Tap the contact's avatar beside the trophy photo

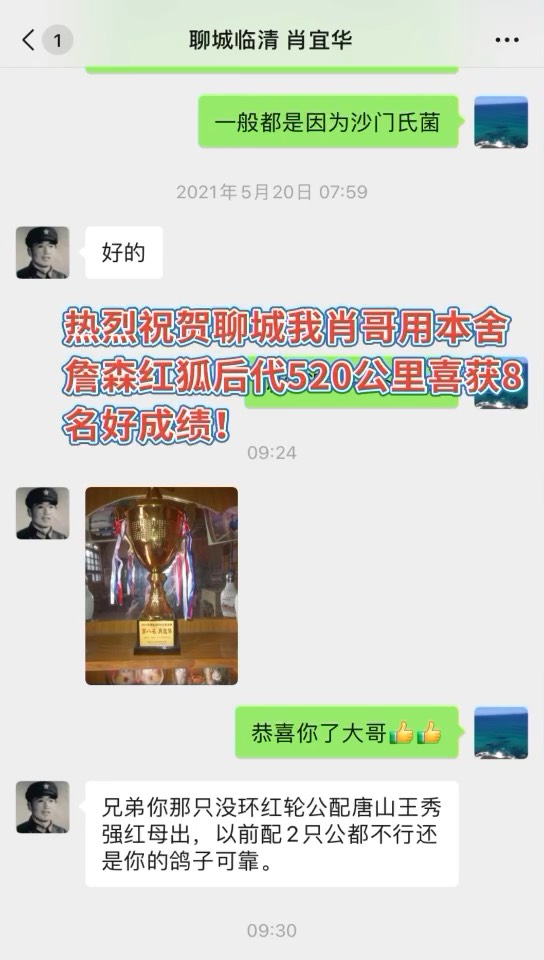coord(42,513)
